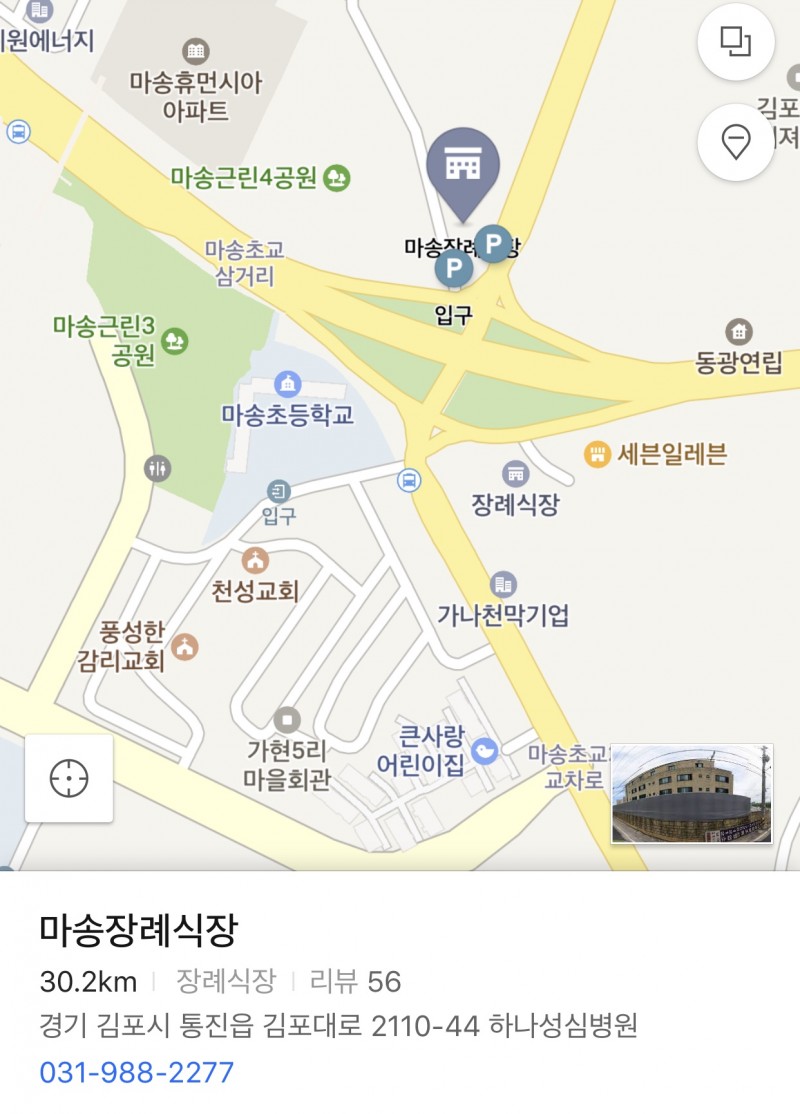Tap the location pin button
The height and width of the screenshot is (1114, 800).
736,143
